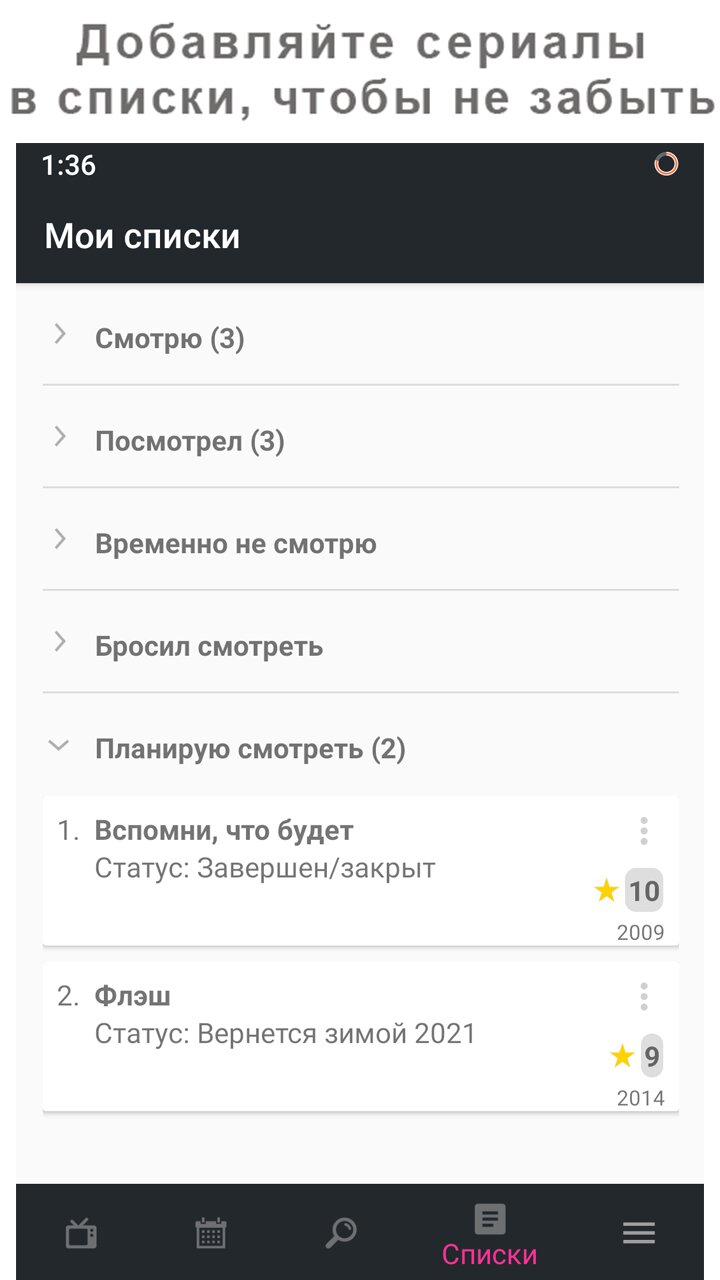Expand the Временно не смотрю list
This screenshot has width=720, height=1280.
(x=360, y=543)
